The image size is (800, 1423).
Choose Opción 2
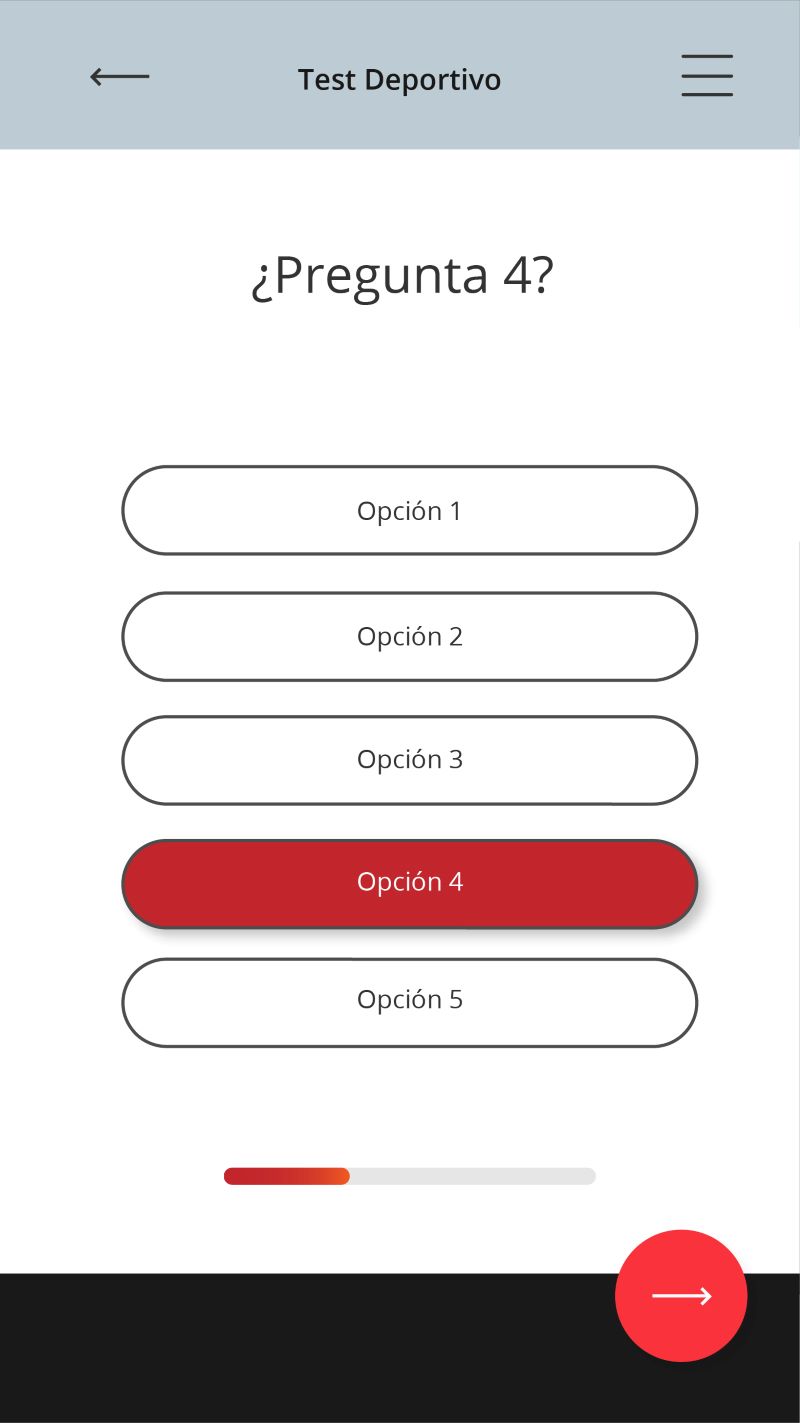(409, 636)
